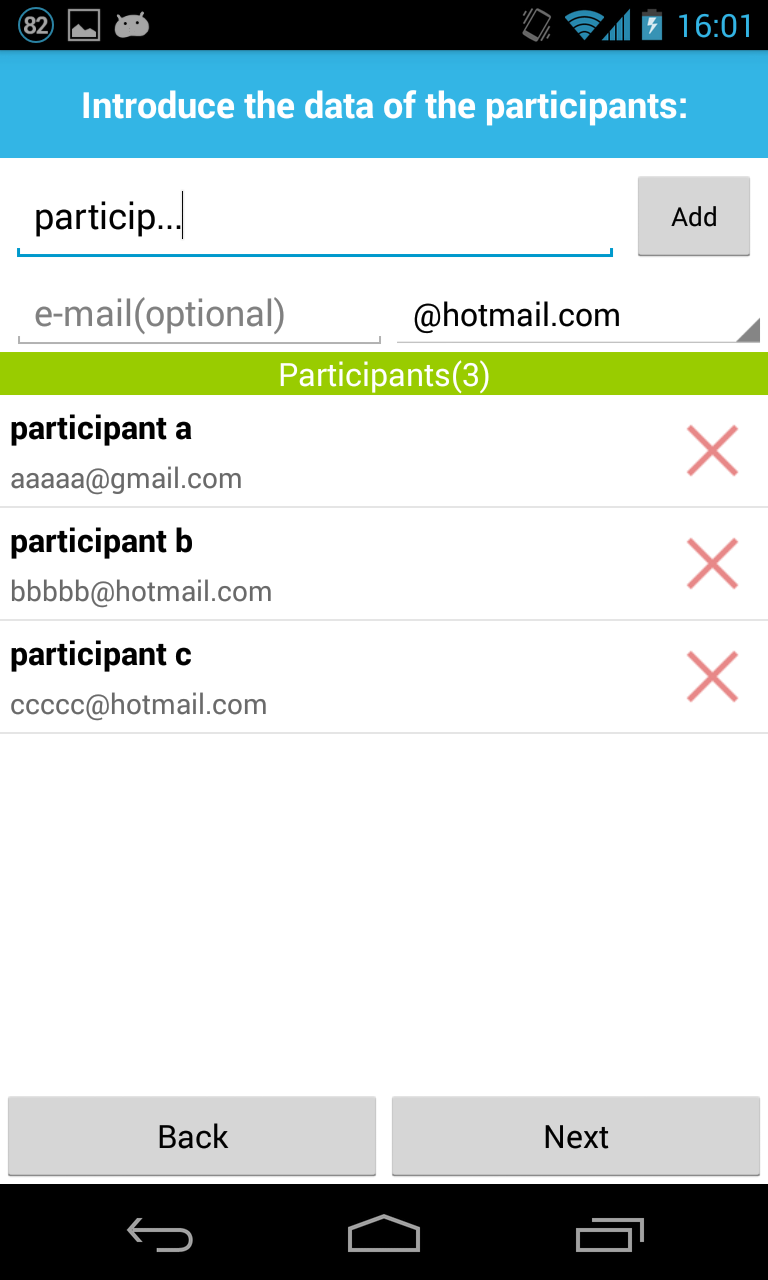Delete participant b using the red X

[712, 563]
